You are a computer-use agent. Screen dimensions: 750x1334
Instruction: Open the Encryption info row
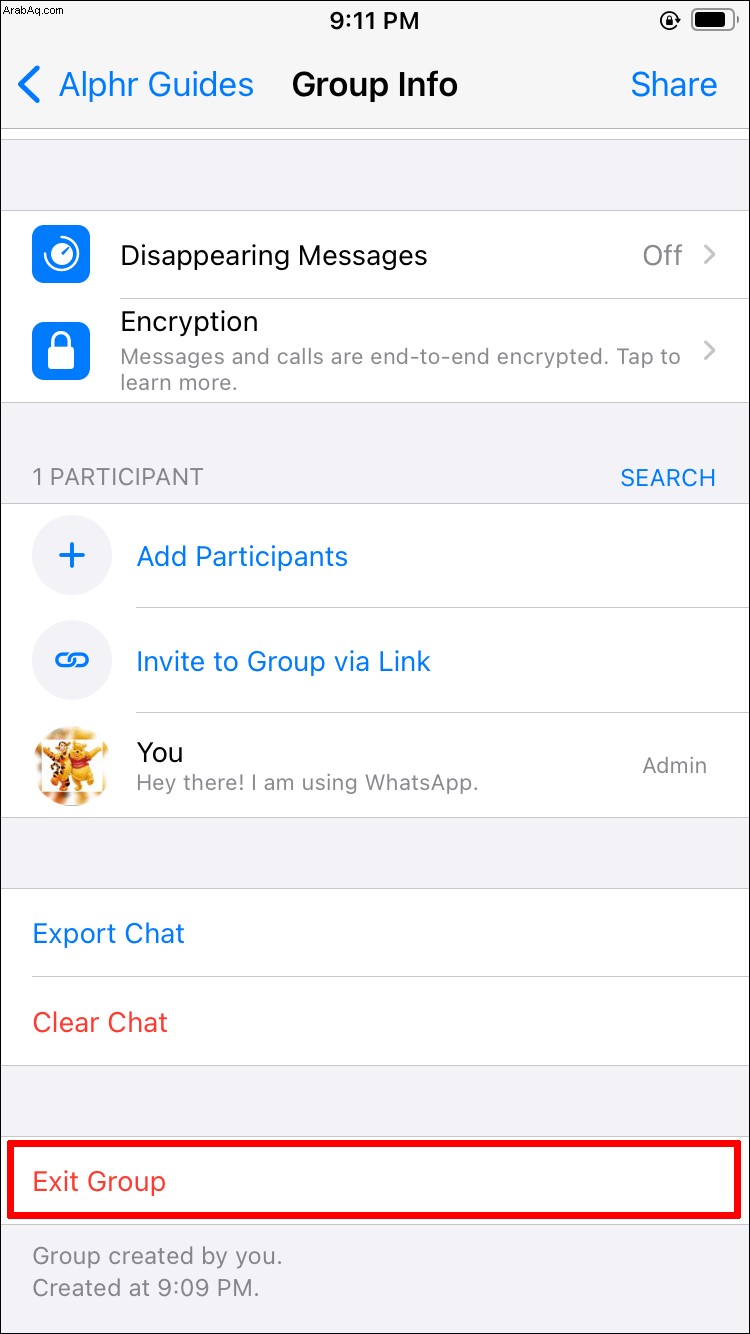tap(375, 351)
